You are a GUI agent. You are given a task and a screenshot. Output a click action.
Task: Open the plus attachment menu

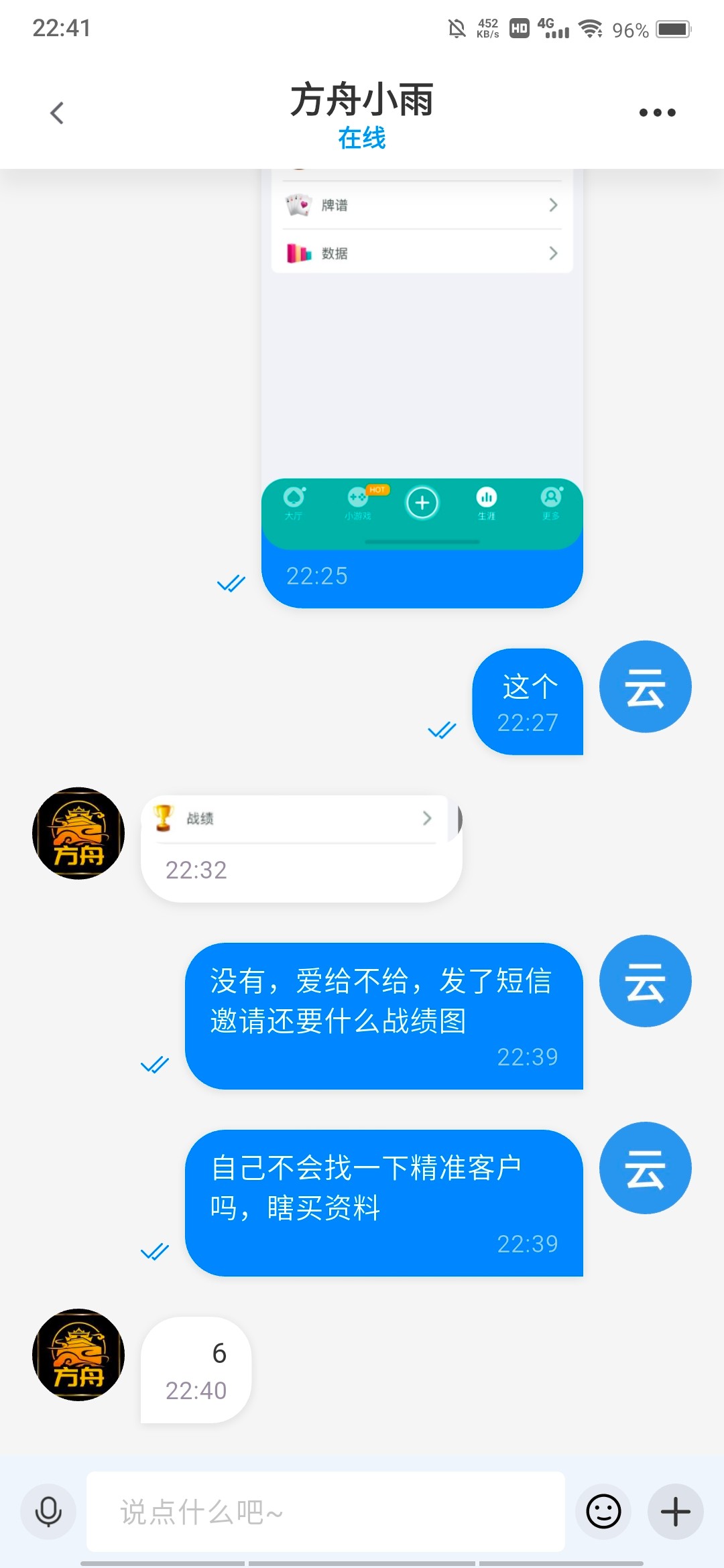coord(675,1512)
